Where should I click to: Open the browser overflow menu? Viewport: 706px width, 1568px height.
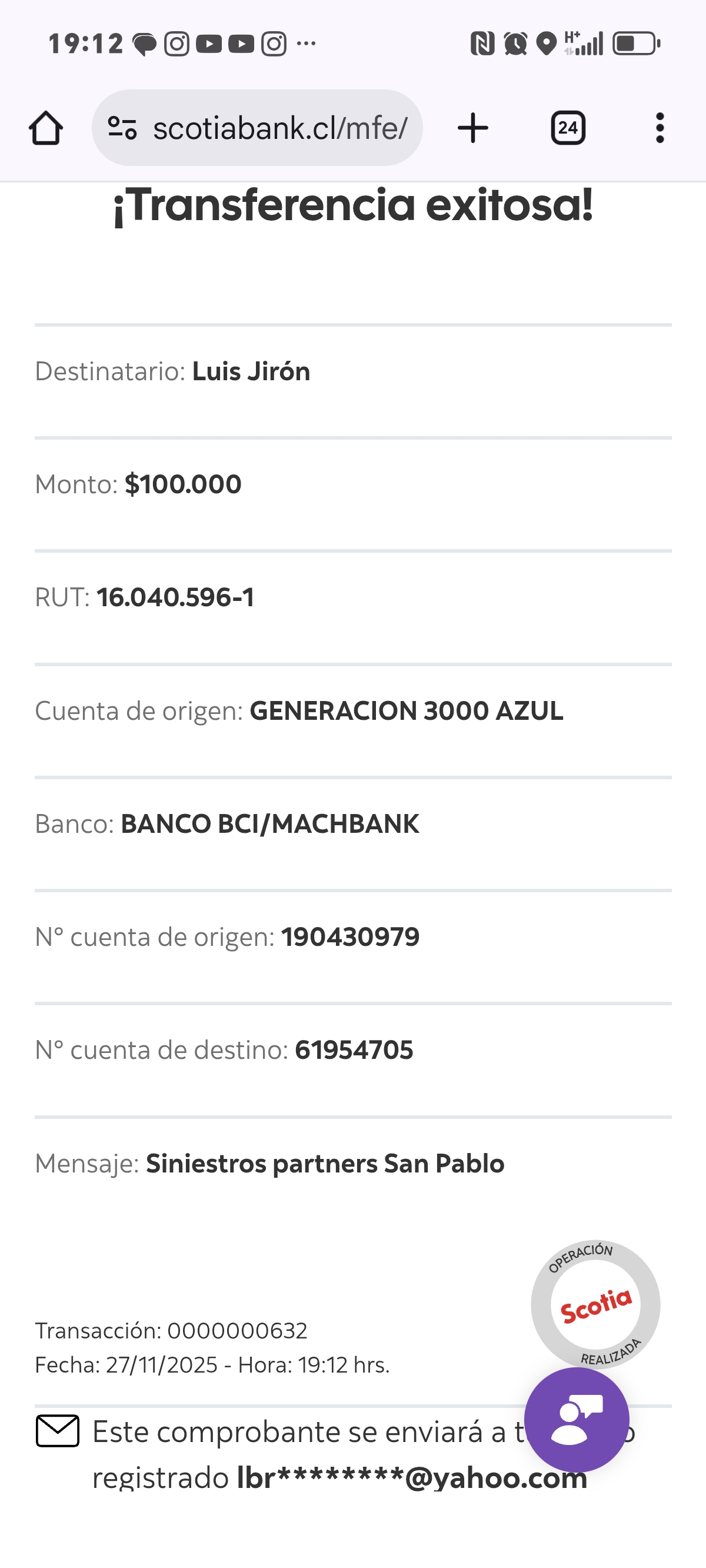pyautogui.click(x=660, y=128)
